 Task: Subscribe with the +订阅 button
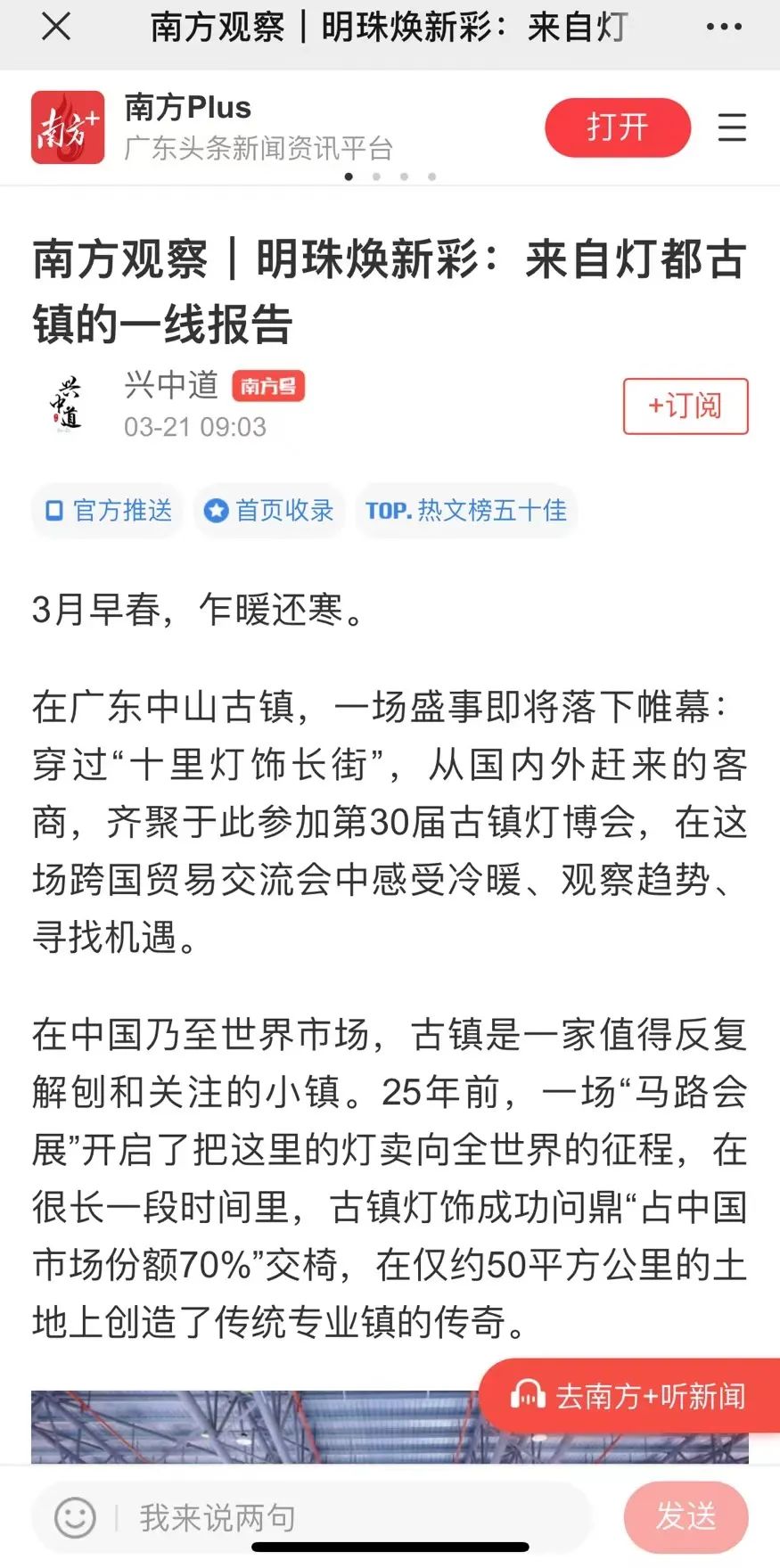tap(685, 406)
